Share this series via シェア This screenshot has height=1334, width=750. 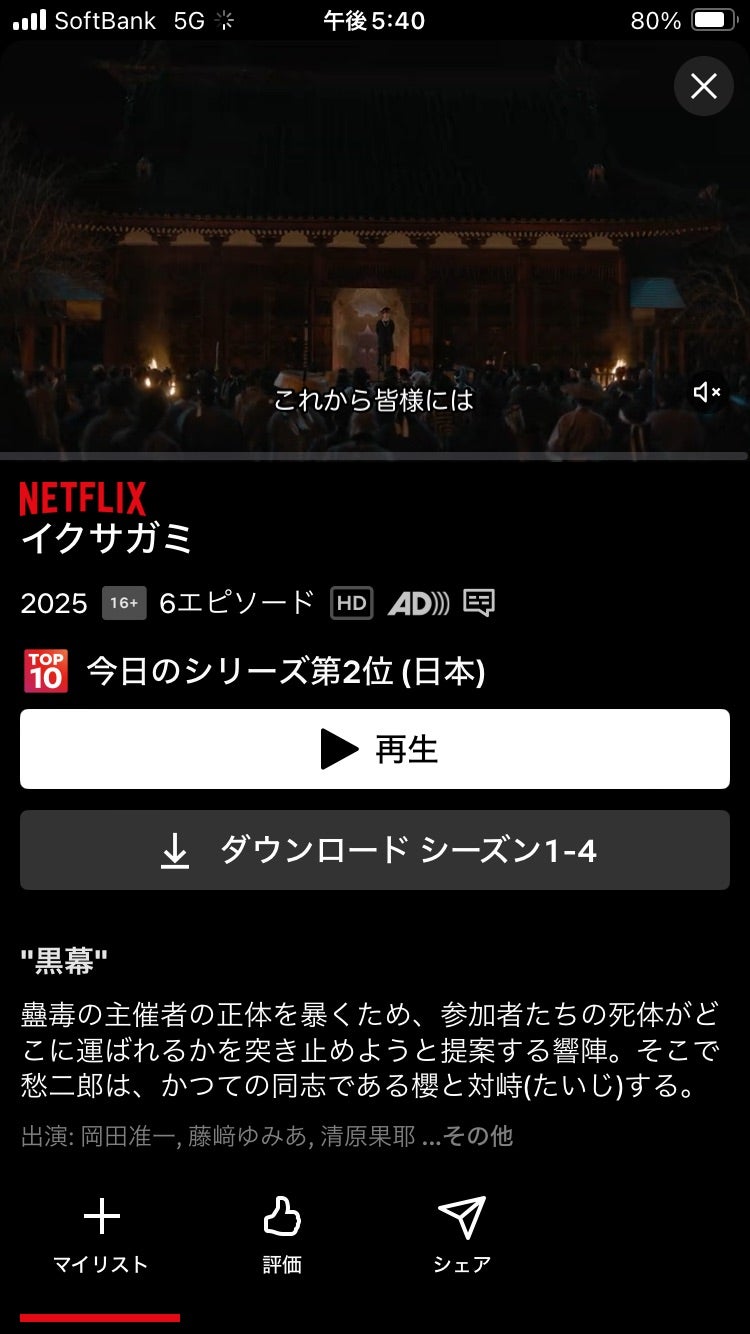point(462,1235)
